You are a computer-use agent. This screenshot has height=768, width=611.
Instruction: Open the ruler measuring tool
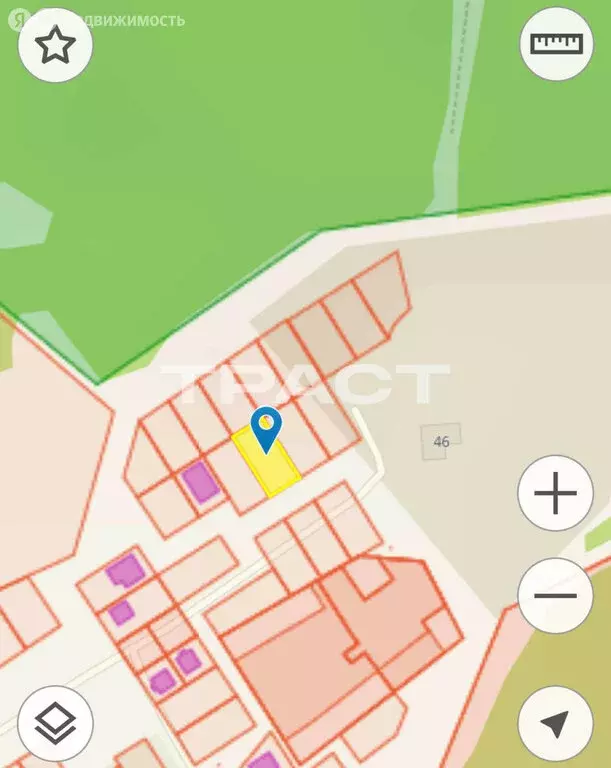pos(556,45)
